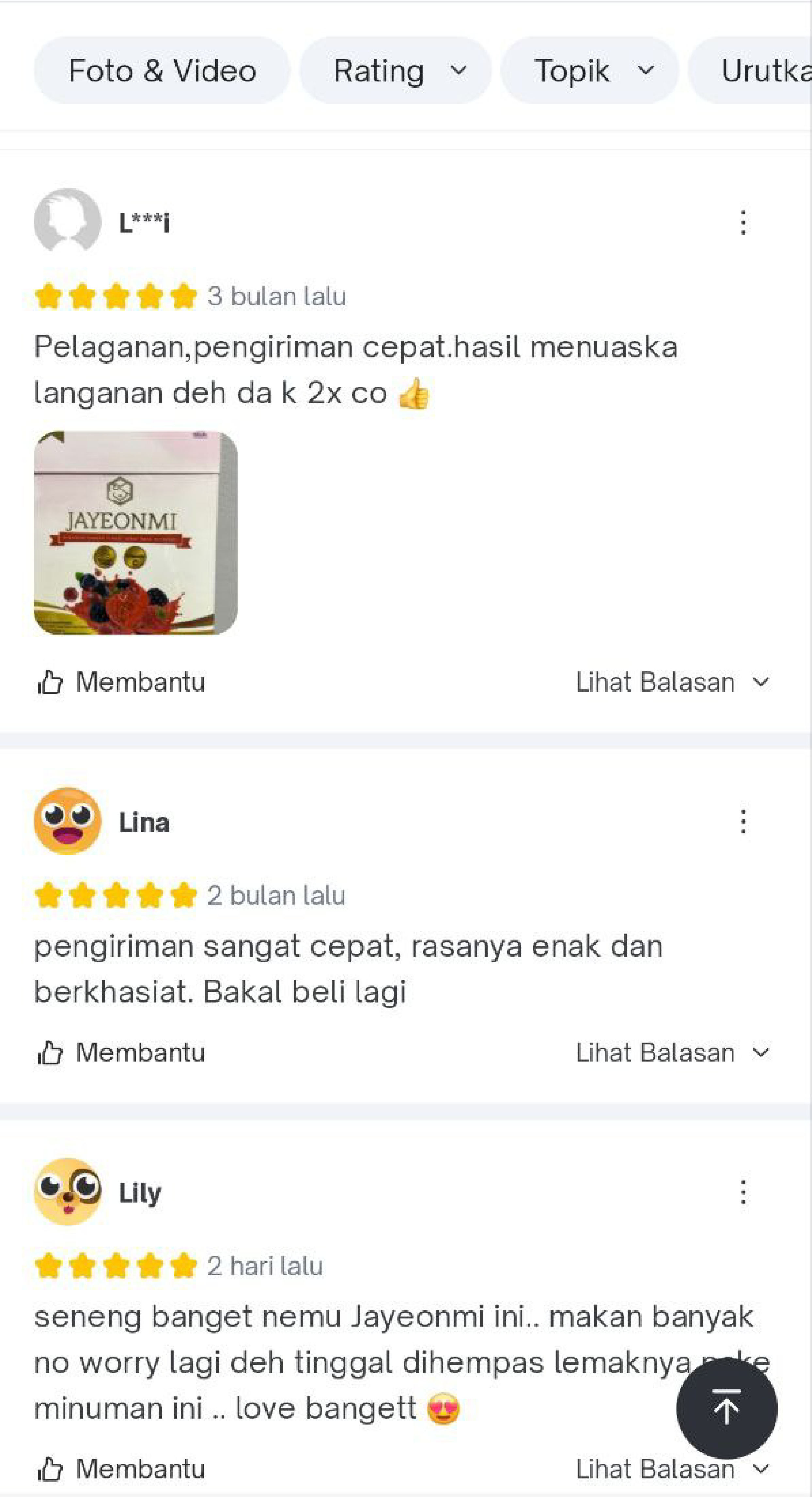812x1497 pixels.
Task: Open the overflow menu on L***i's review
Action: click(743, 222)
